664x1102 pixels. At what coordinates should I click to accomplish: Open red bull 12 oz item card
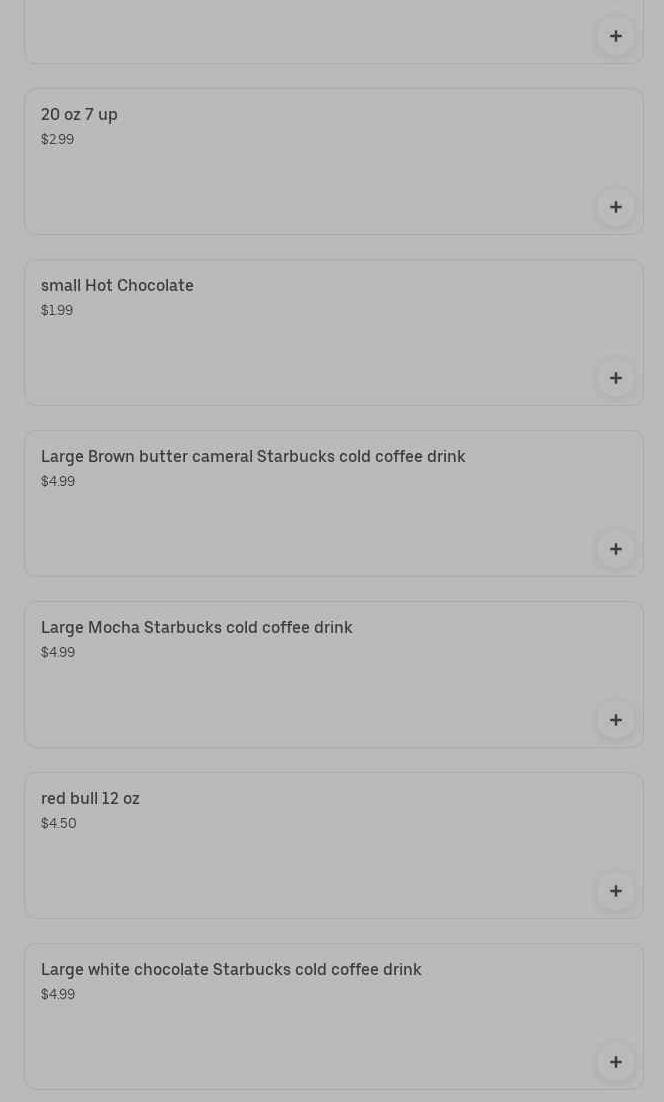[x=334, y=845]
